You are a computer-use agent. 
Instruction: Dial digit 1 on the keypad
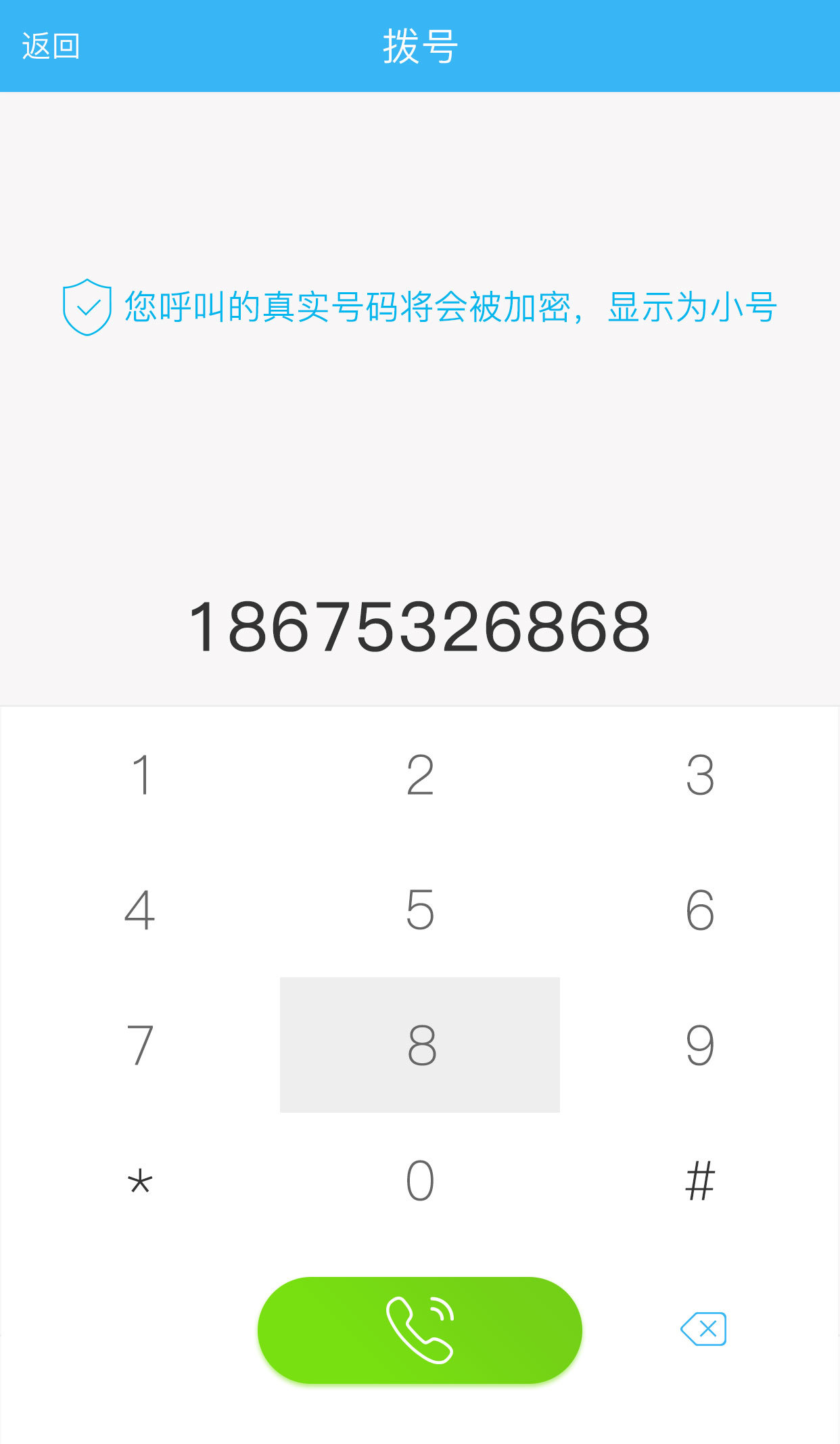(141, 774)
